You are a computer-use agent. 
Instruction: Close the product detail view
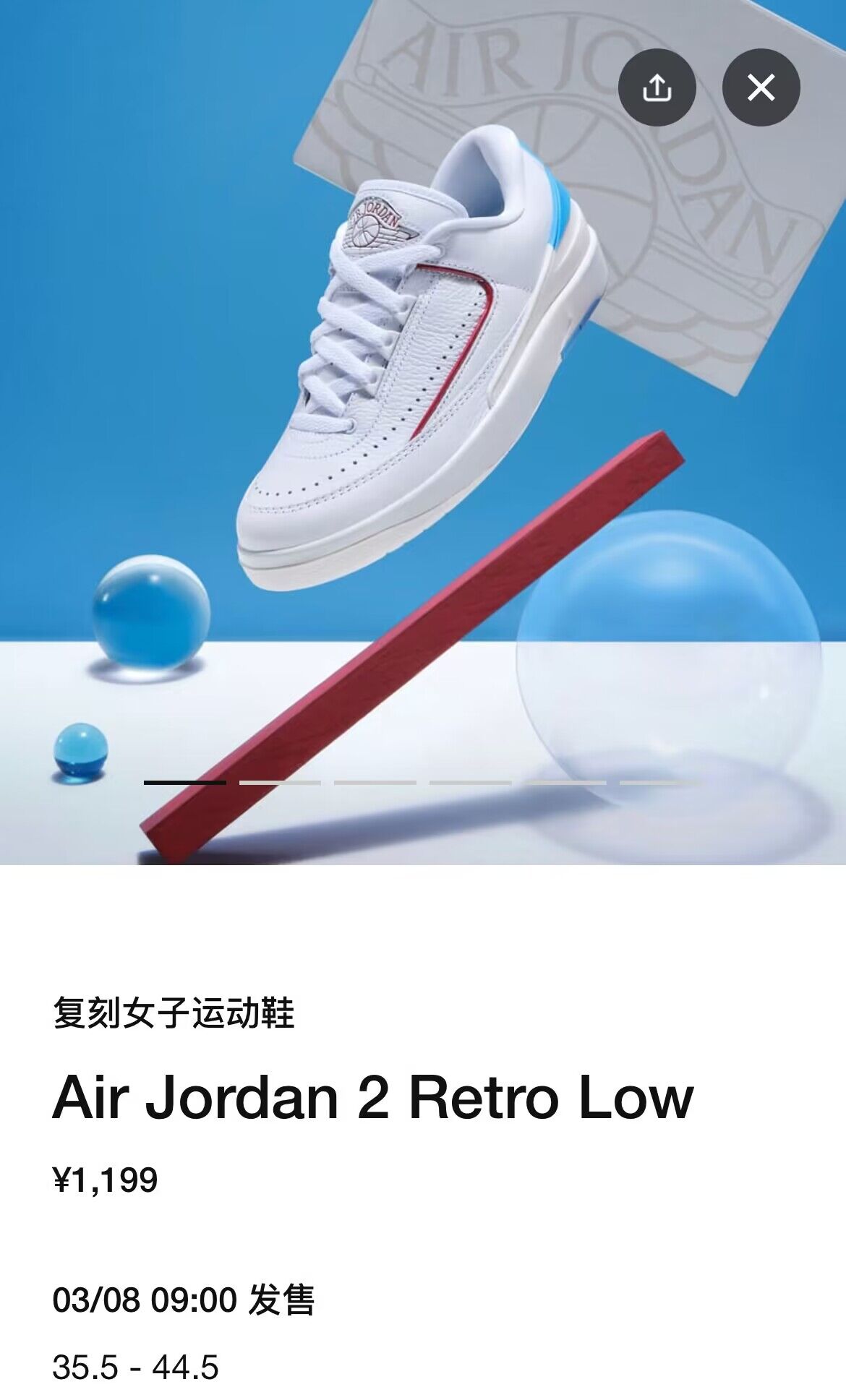pos(761,88)
